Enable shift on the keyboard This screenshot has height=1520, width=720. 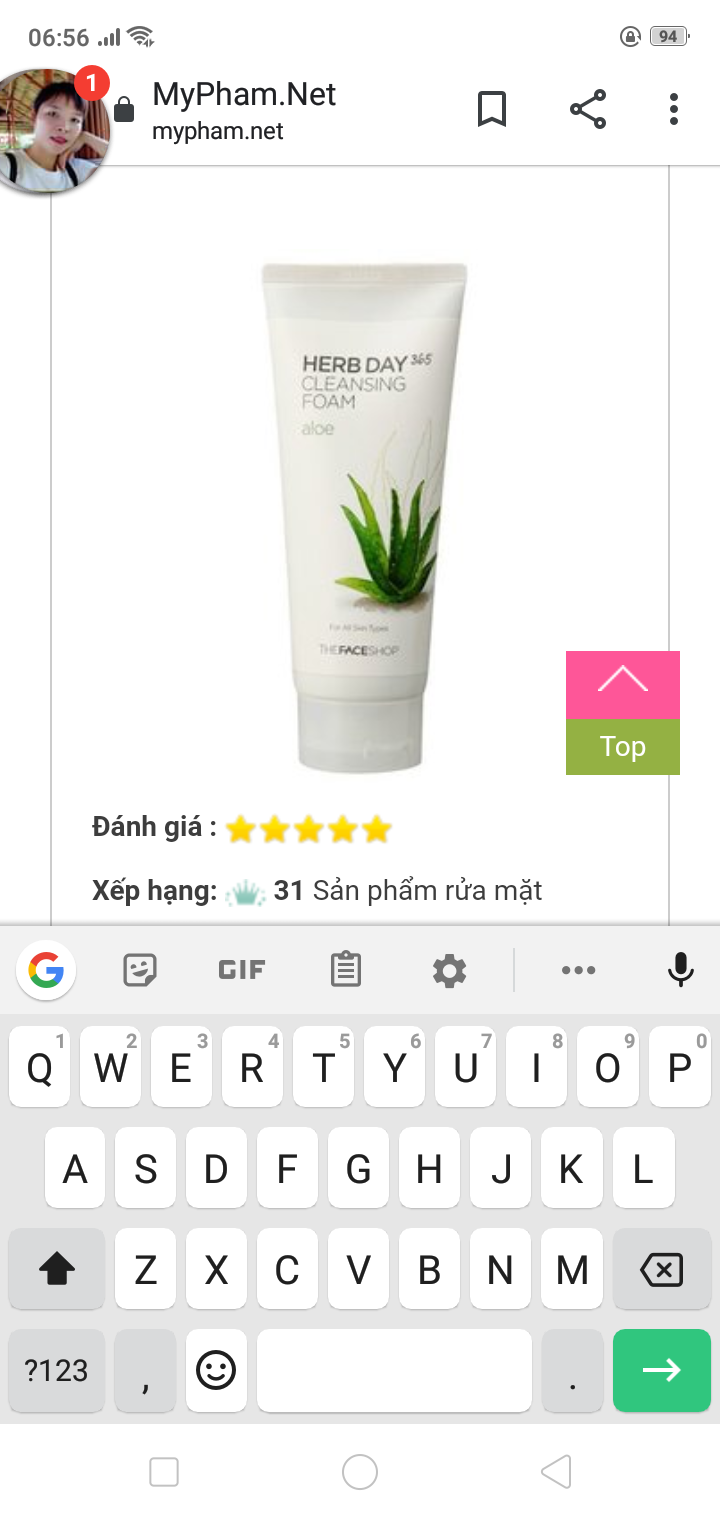click(x=57, y=1270)
